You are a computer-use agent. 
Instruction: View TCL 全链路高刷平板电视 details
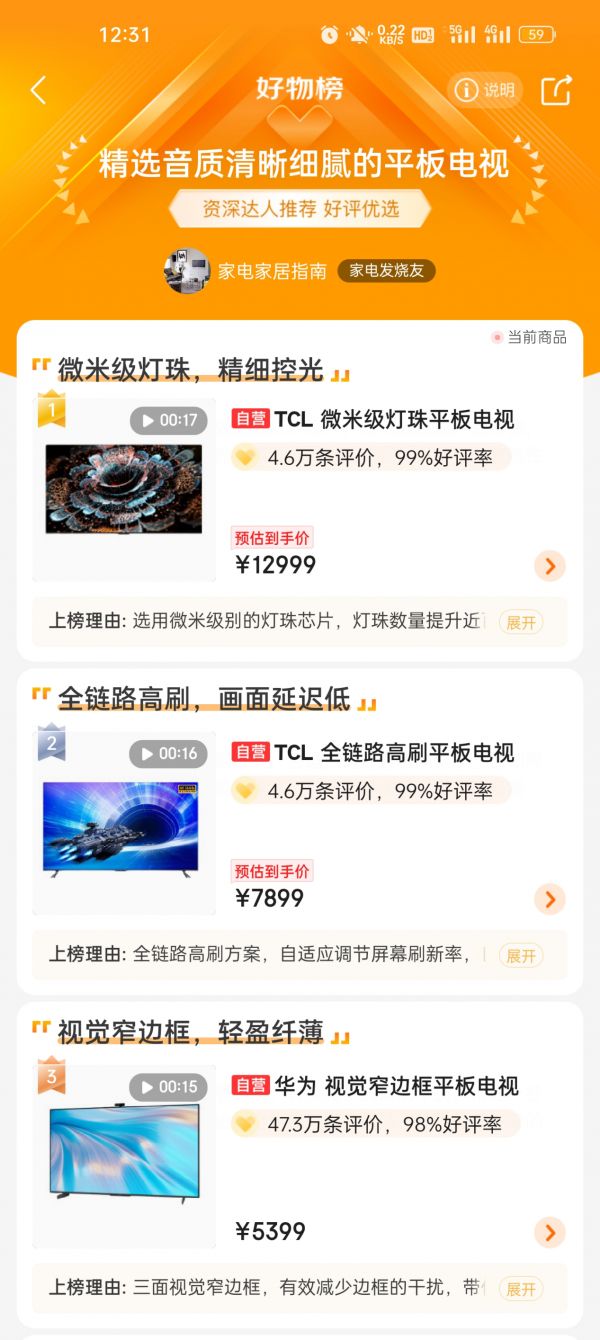[x=394, y=752]
